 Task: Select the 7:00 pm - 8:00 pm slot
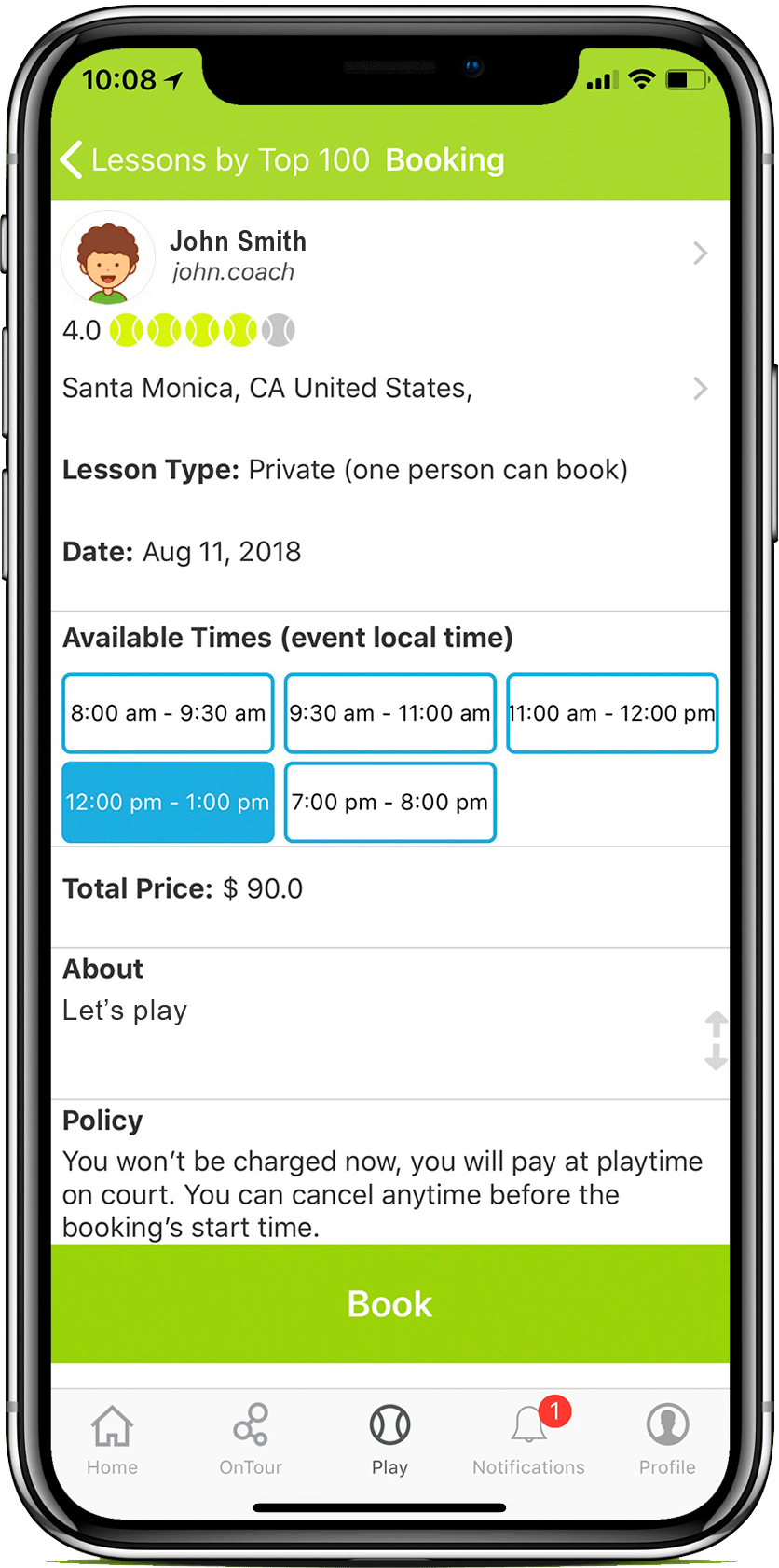389,802
